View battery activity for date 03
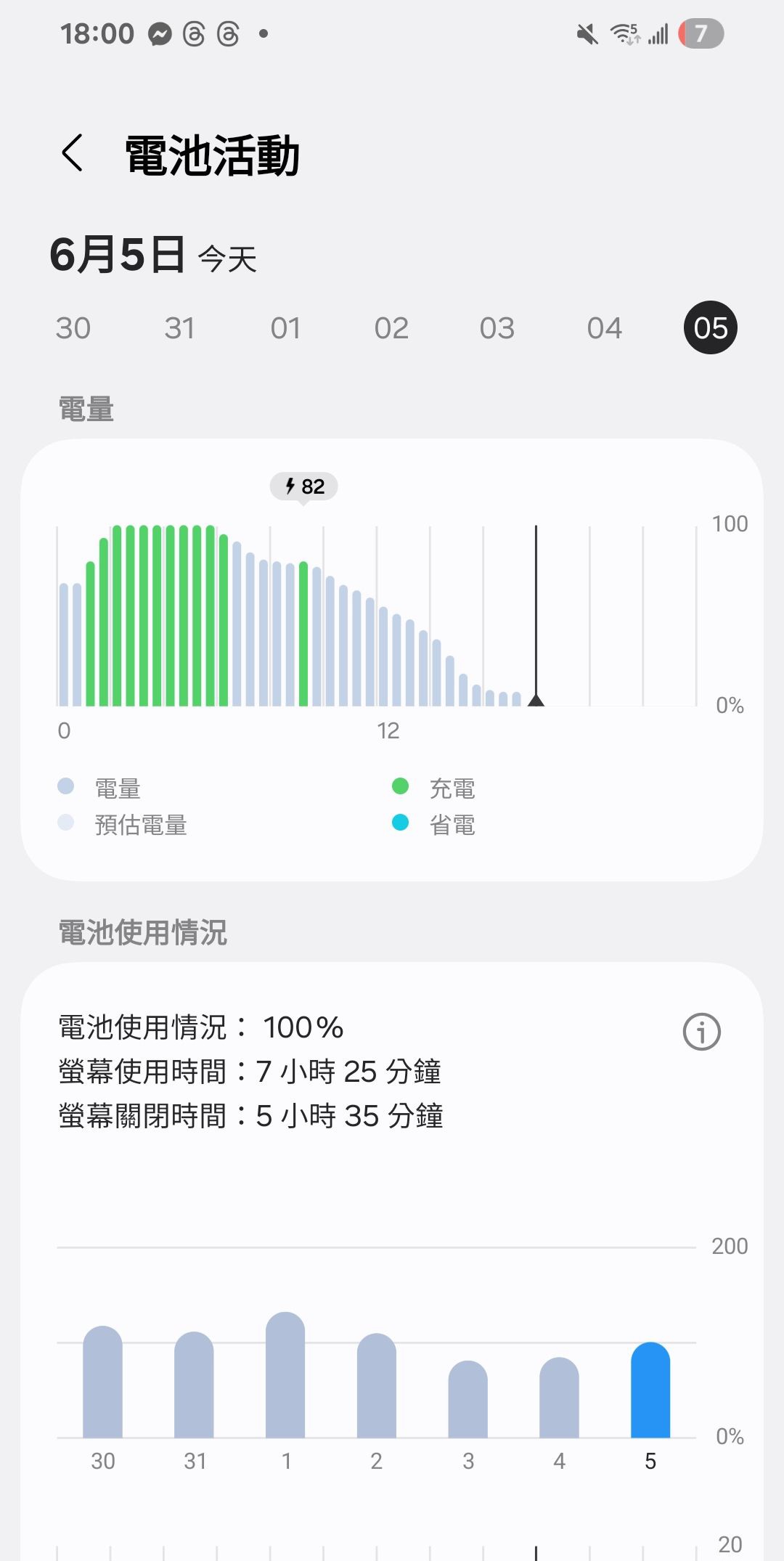The height and width of the screenshot is (1561, 784). click(497, 328)
